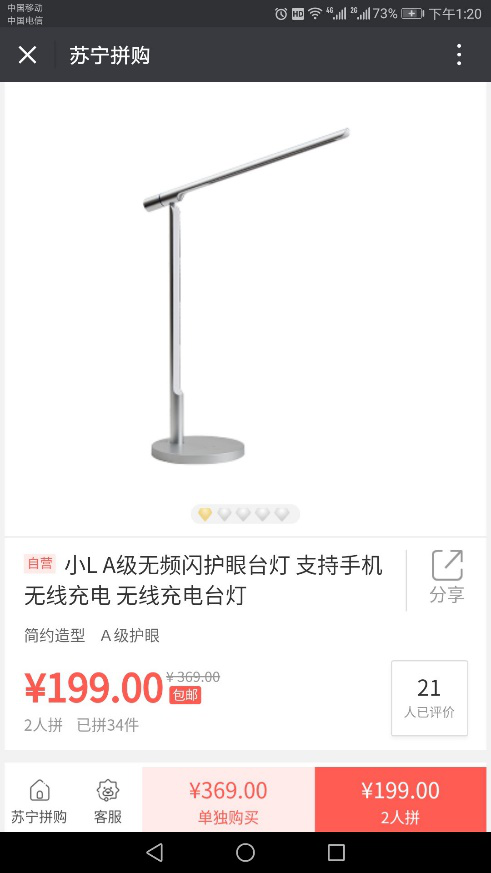Share this desk lamp via 分享
The height and width of the screenshot is (873, 491).
(x=447, y=577)
